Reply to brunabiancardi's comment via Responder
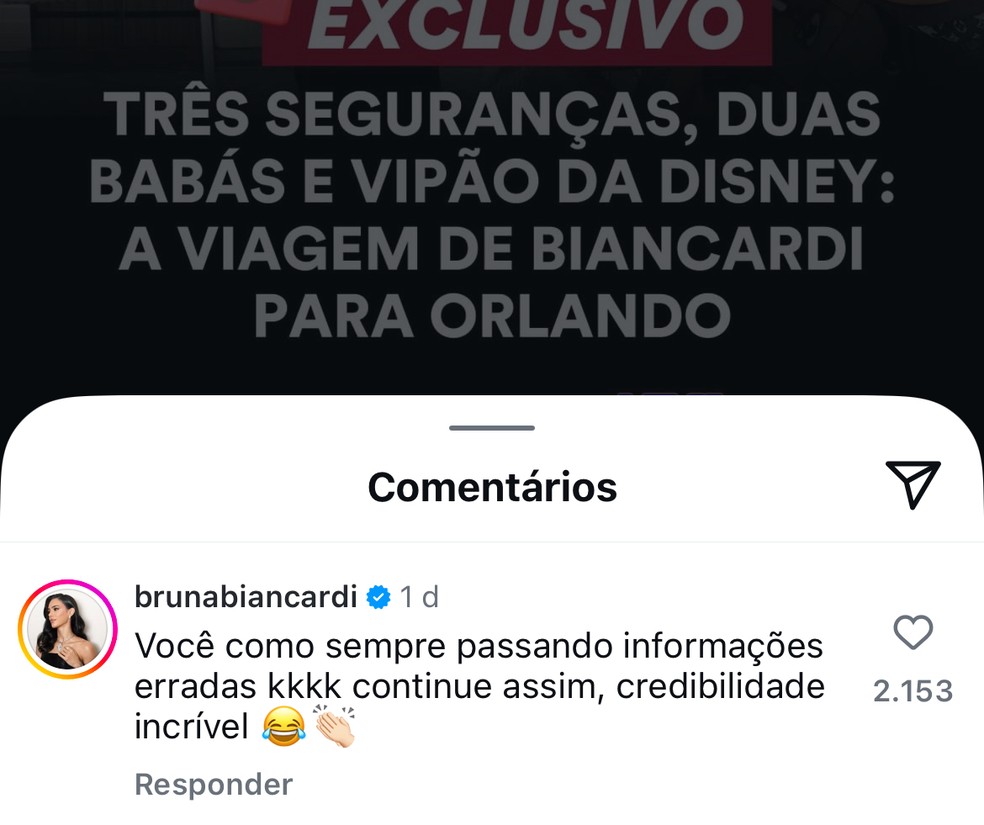 click(213, 784)
